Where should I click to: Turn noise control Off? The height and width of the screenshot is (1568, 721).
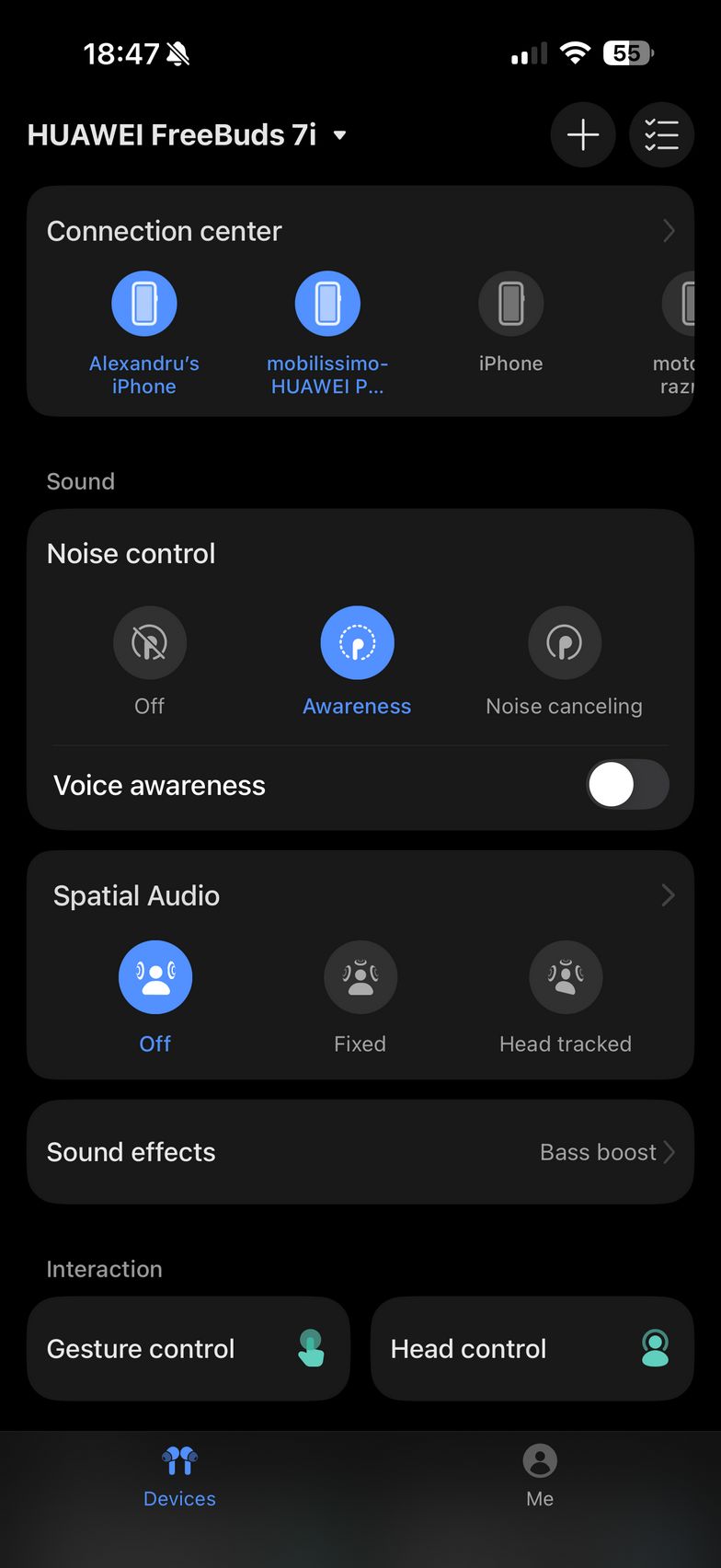[150, 642]
